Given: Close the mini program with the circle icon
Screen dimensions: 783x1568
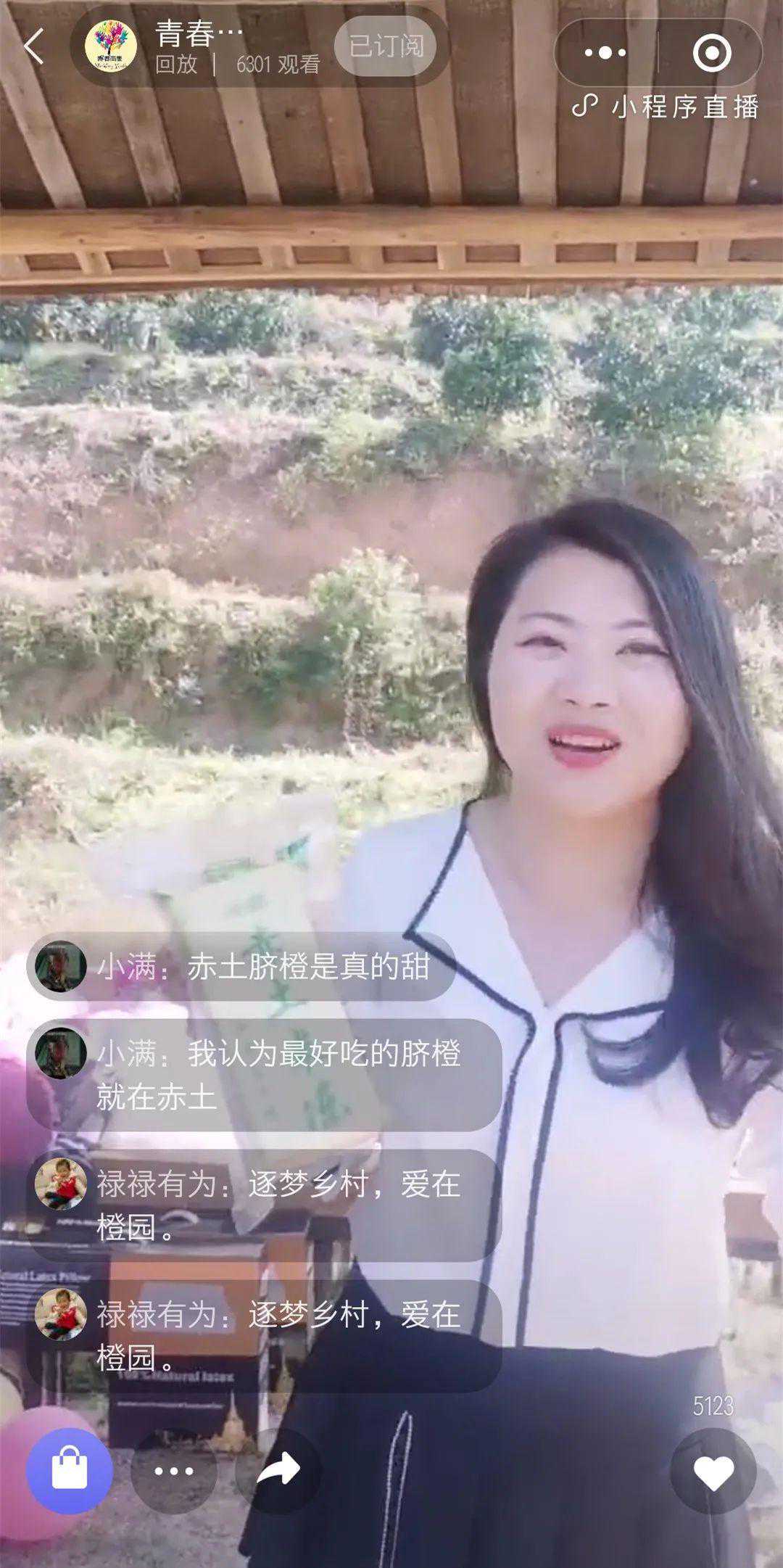Looking at the screenshot, I should pyautogui.click(x=711, y=53).
